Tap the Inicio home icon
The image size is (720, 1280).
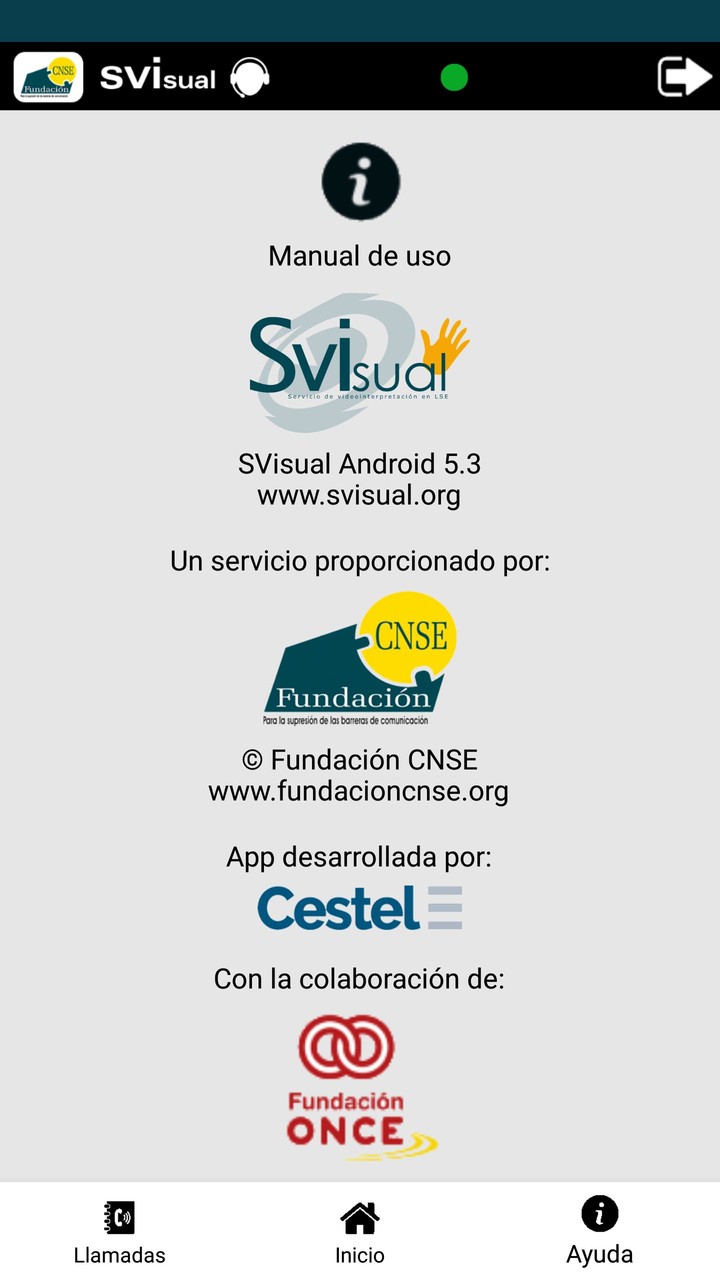click(x=359, y=1218)
